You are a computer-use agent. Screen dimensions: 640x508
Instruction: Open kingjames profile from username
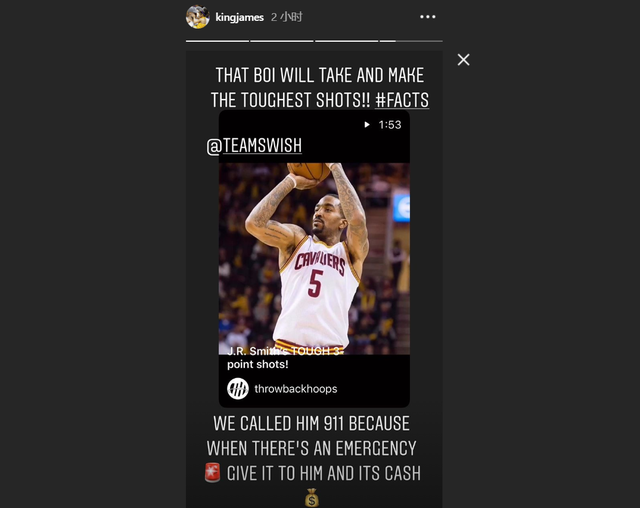[240, 17]
